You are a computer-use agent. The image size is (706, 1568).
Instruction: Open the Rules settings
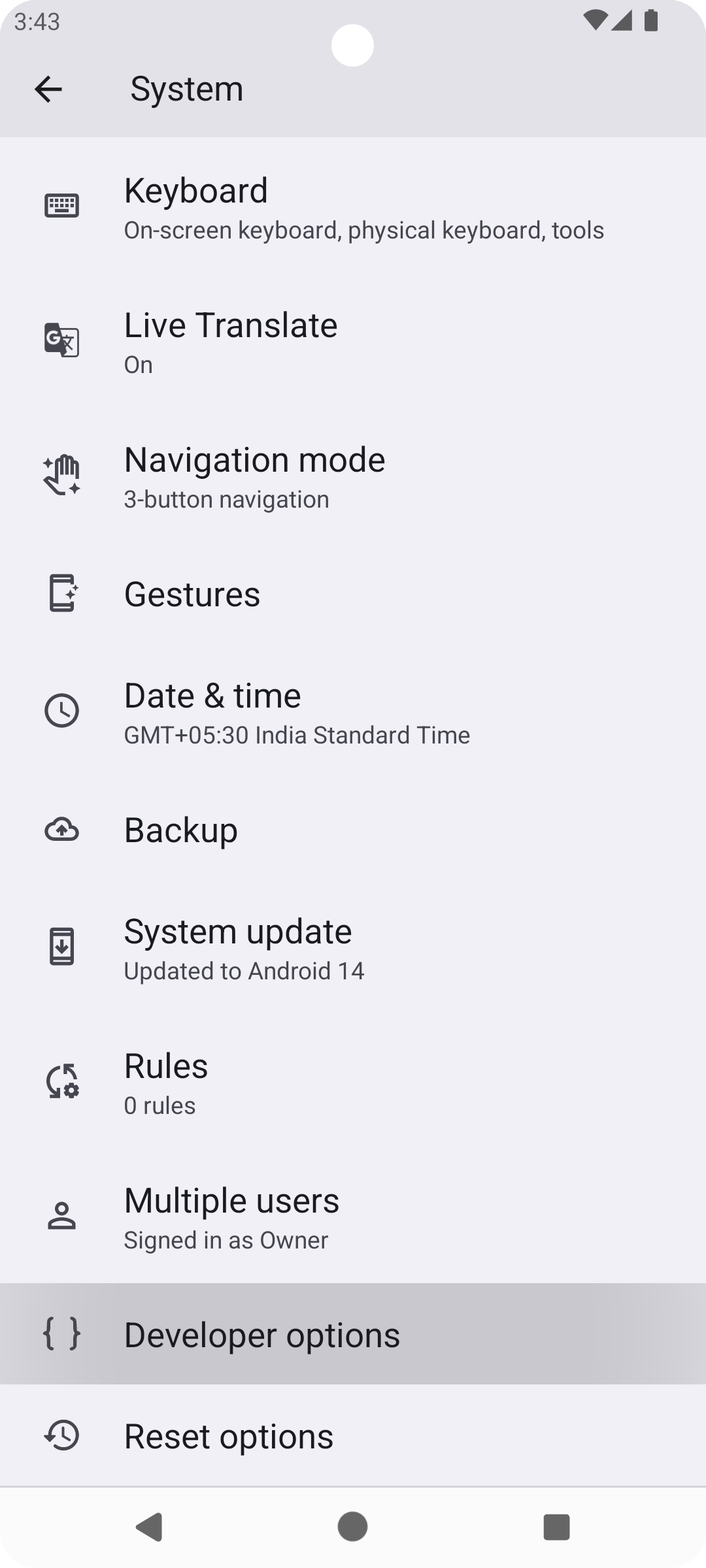pos(353,1083)
